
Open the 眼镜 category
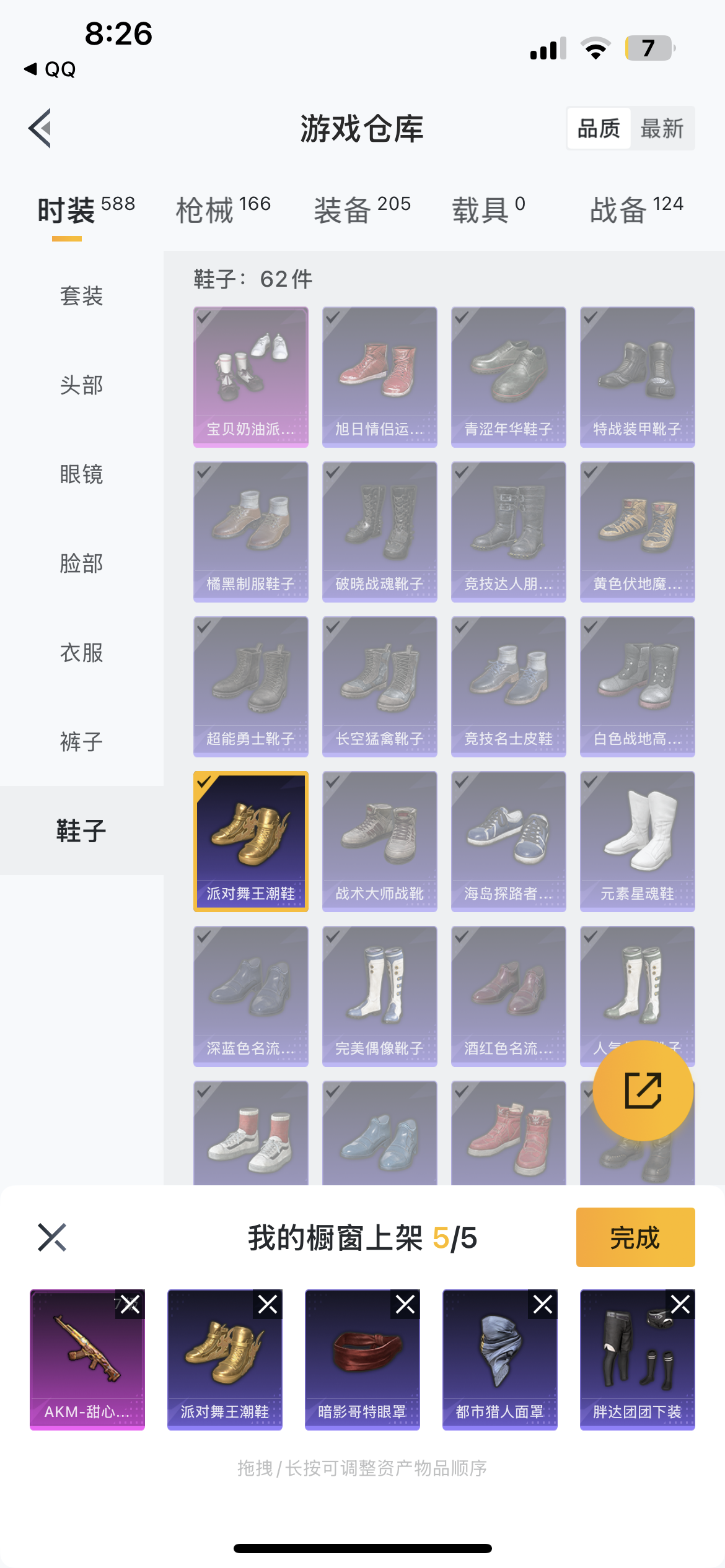point(81,474)
